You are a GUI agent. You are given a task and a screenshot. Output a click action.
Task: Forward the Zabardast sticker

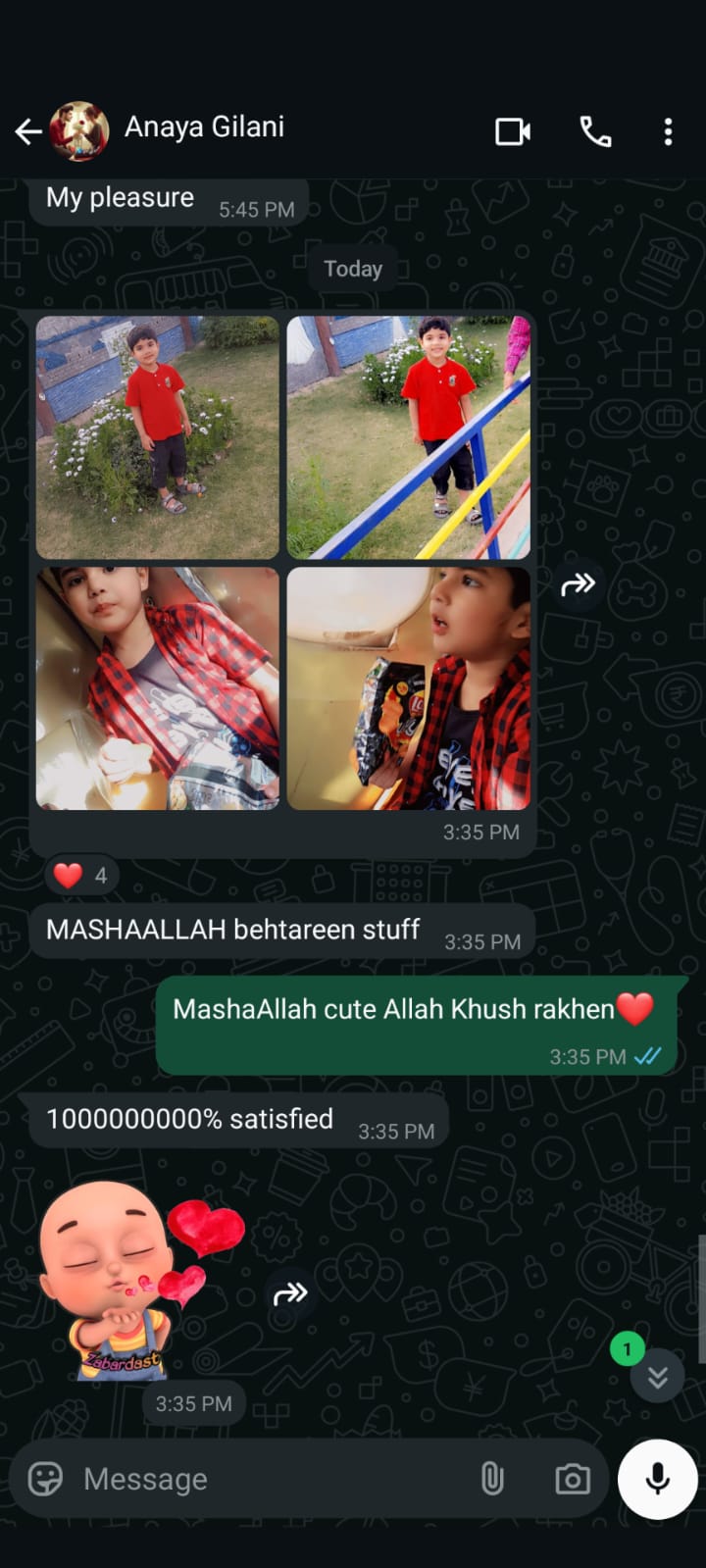point(290,1294)
